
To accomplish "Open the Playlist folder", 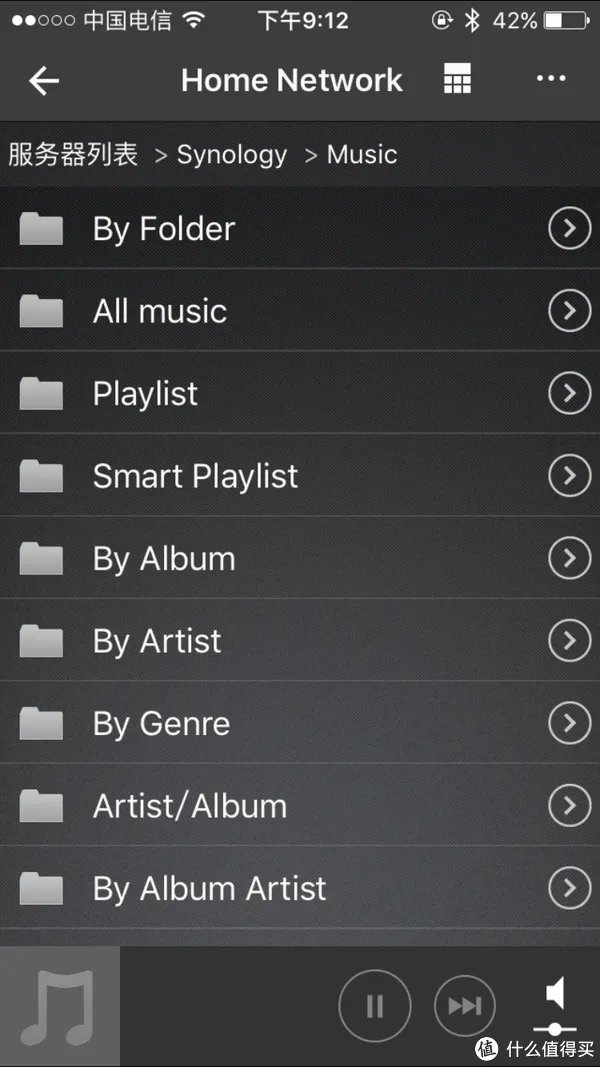I will pyautogui.click(x=145, y=394).
